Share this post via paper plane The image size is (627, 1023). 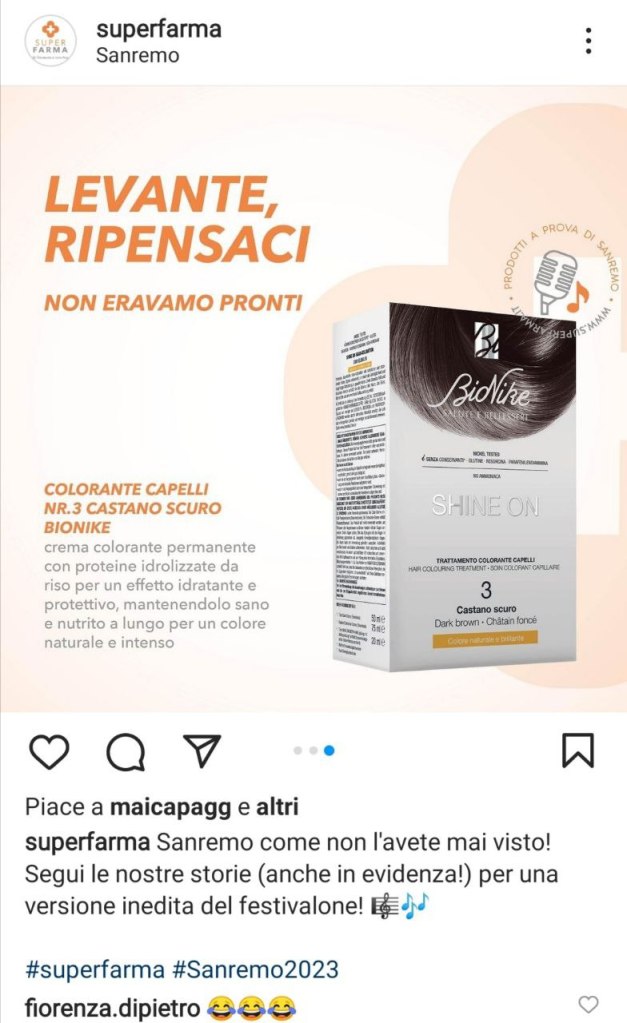pyautogui.click(x=202, y=751)
